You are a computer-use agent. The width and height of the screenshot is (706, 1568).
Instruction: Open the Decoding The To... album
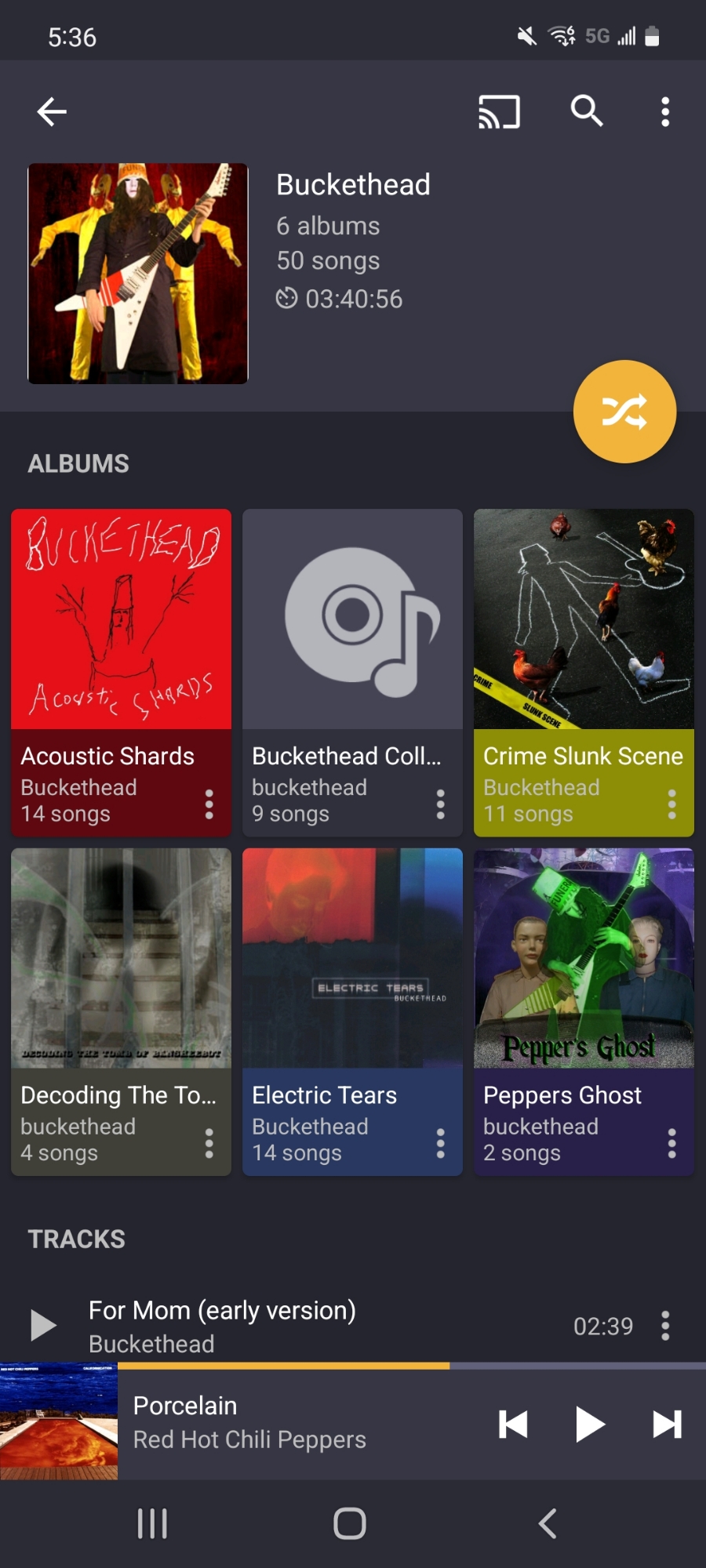click(x=121, y=959)
